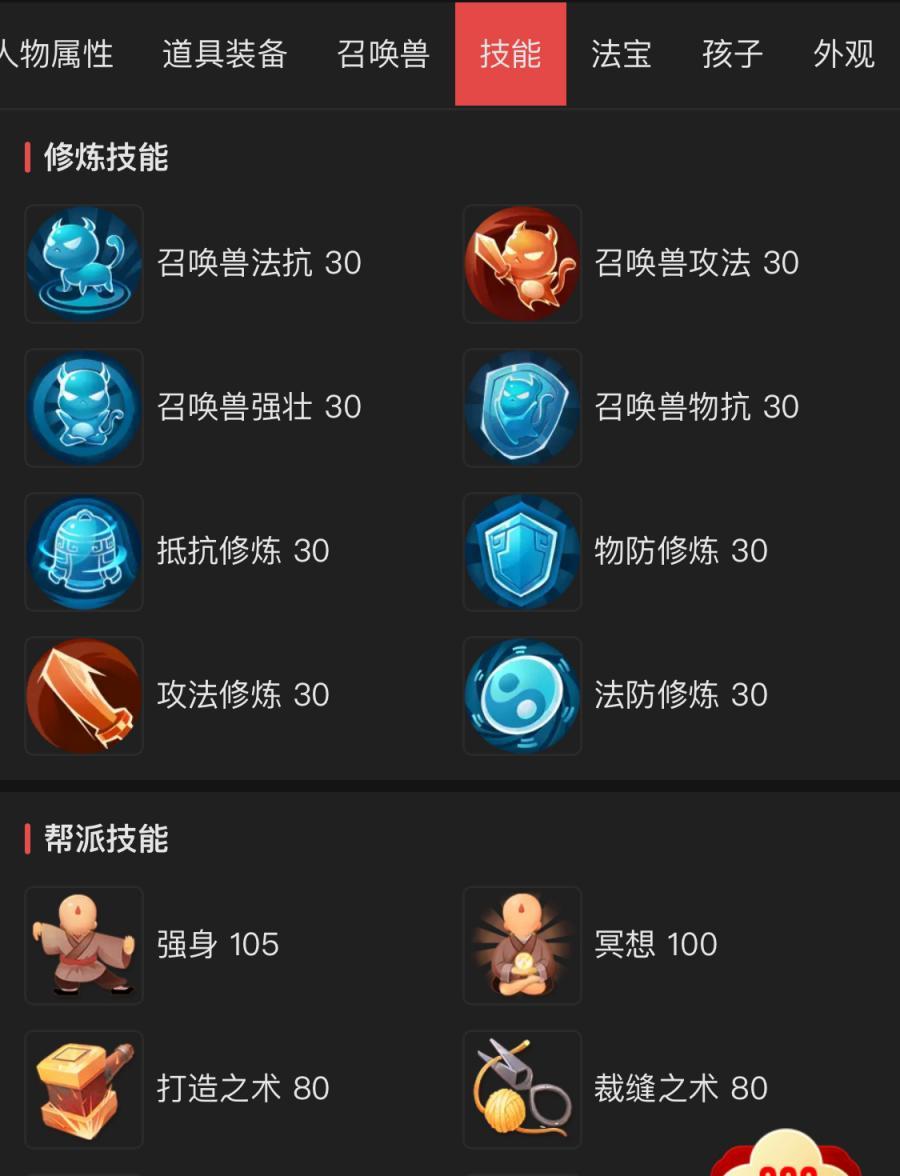Image resolution: width=900 pixels, height=1176 pixels.
Task: Open the 法宝 tab
Action: click(621, 54)
